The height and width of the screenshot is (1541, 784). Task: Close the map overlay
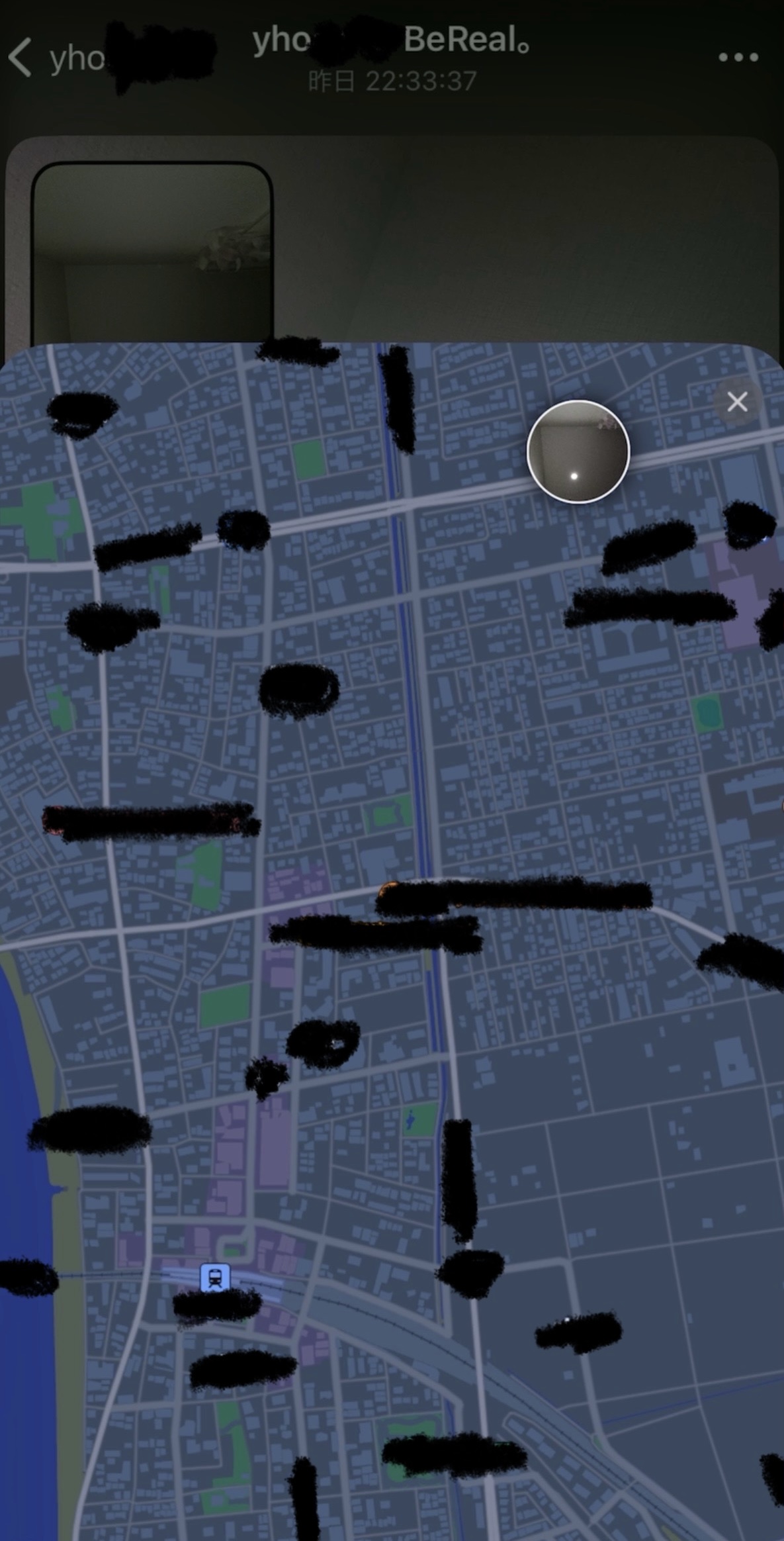pyautogui.click(x=737, y=402)
